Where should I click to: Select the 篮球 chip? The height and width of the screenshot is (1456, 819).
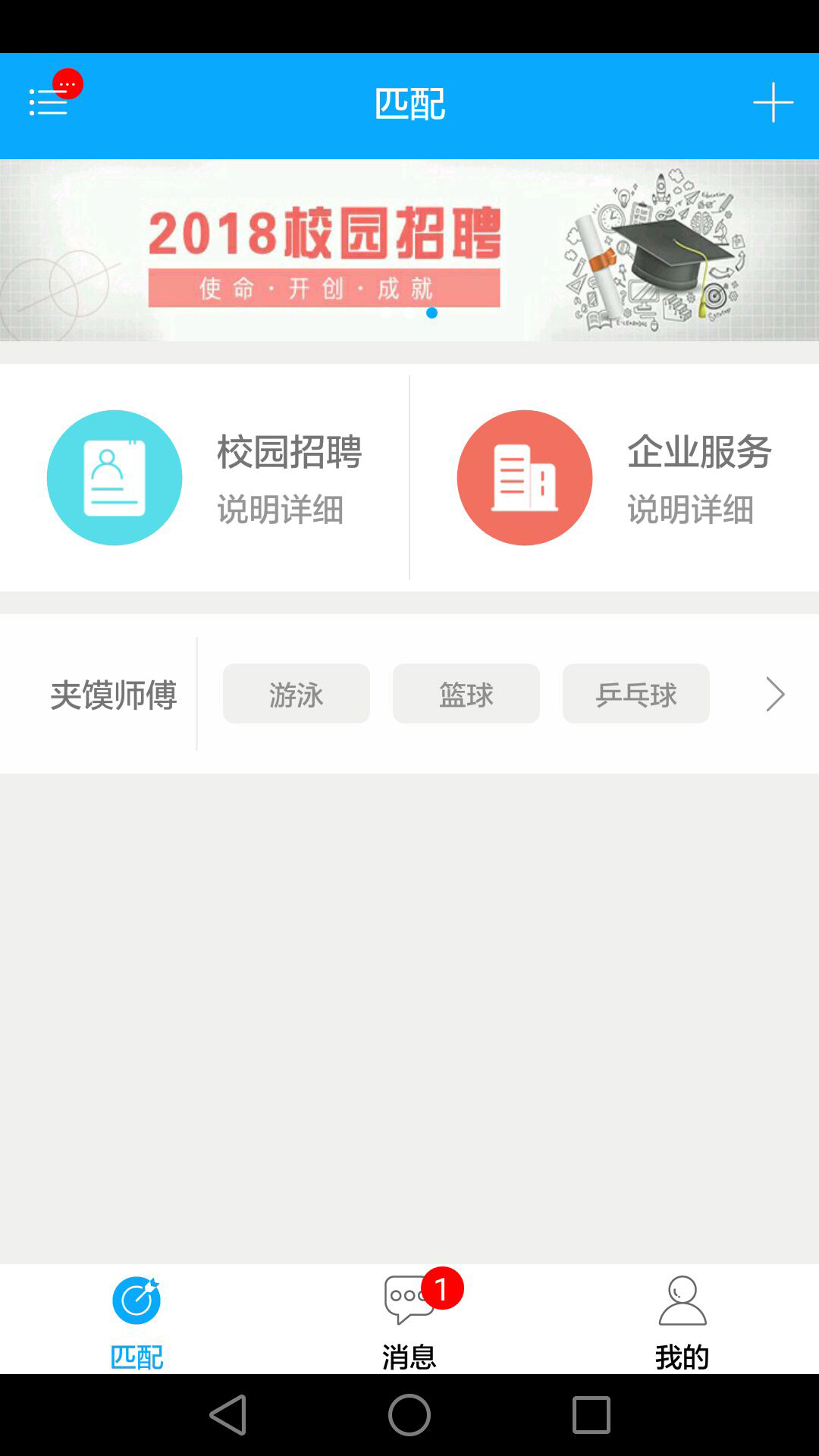pos(466,694)
